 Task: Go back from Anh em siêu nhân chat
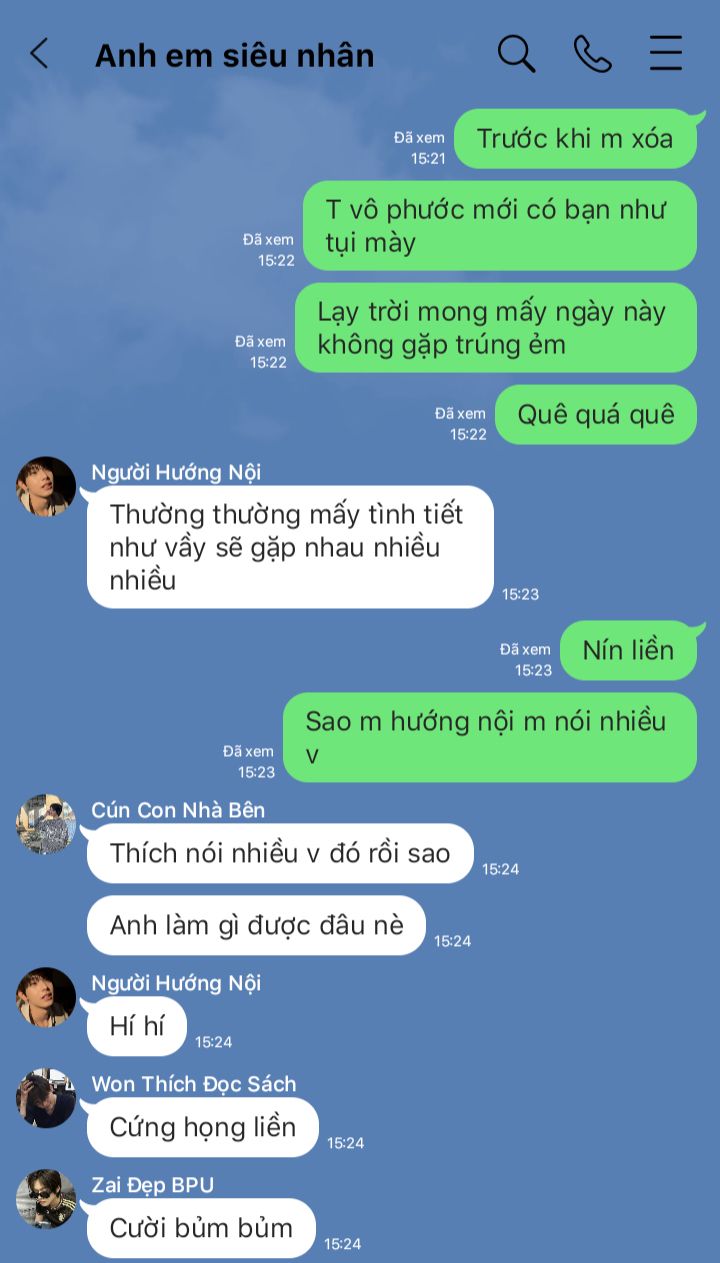(39, 53)
